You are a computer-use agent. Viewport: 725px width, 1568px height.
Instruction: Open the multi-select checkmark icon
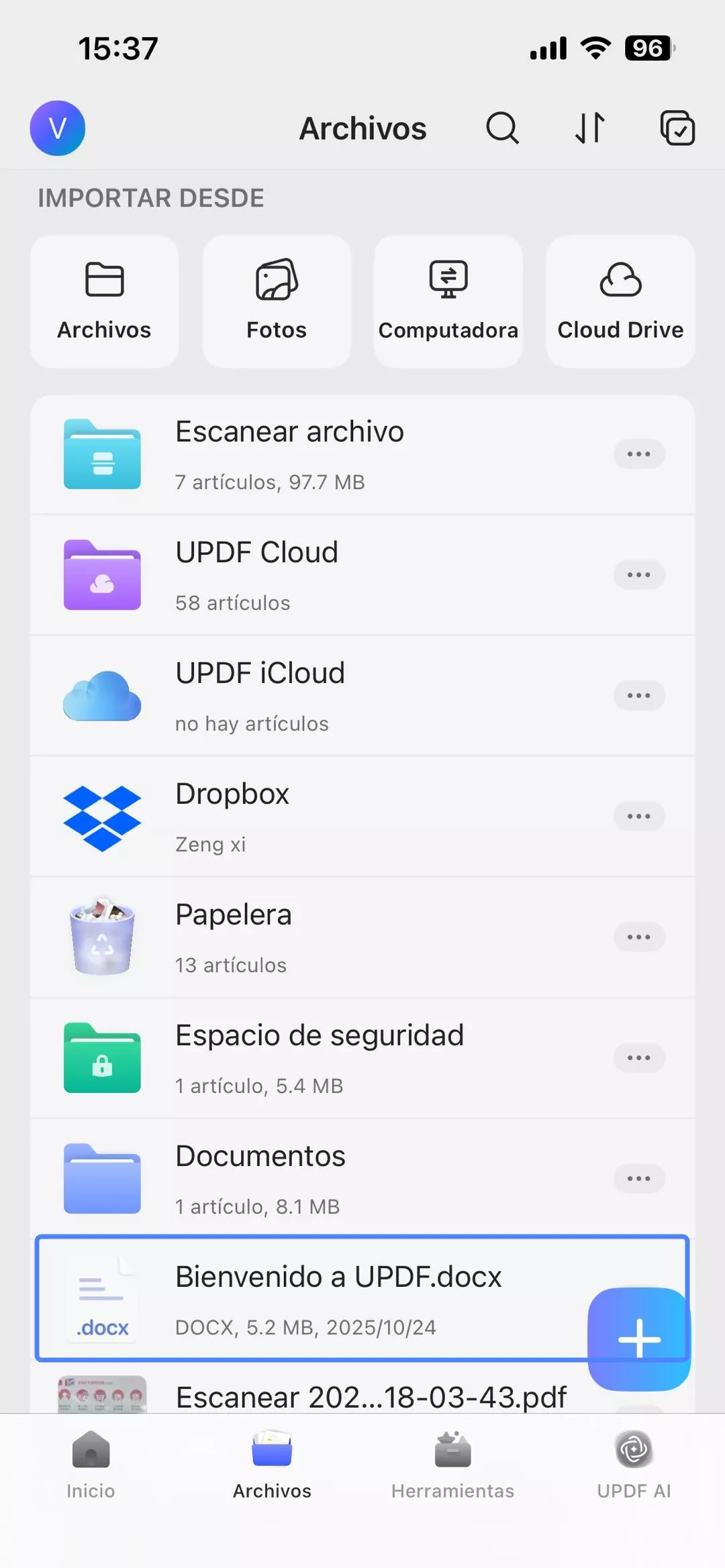pyautogui.click(x=677, y=128)
